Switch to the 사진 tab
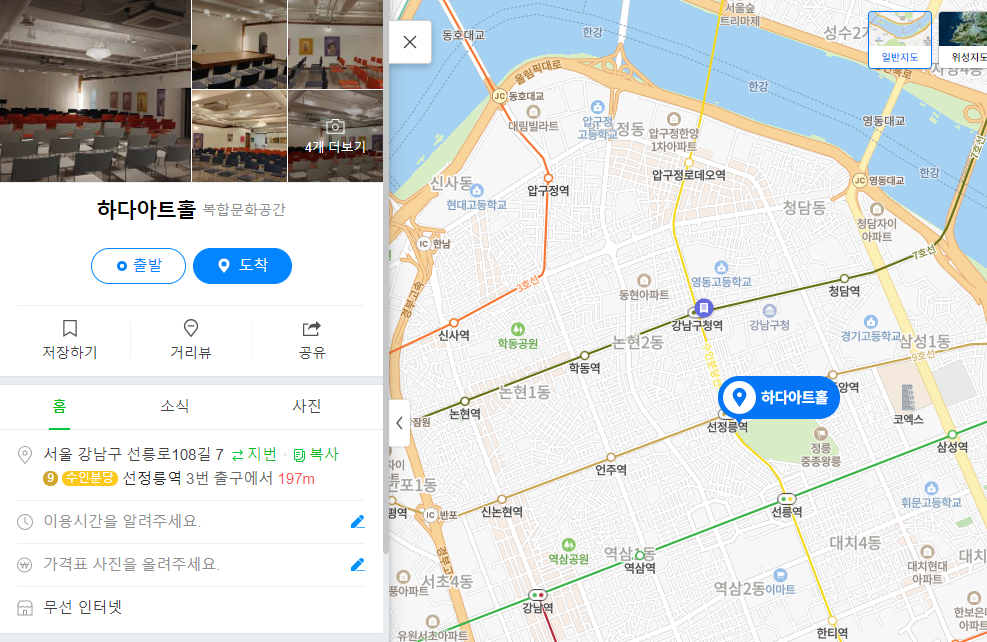 coord(306,406)
